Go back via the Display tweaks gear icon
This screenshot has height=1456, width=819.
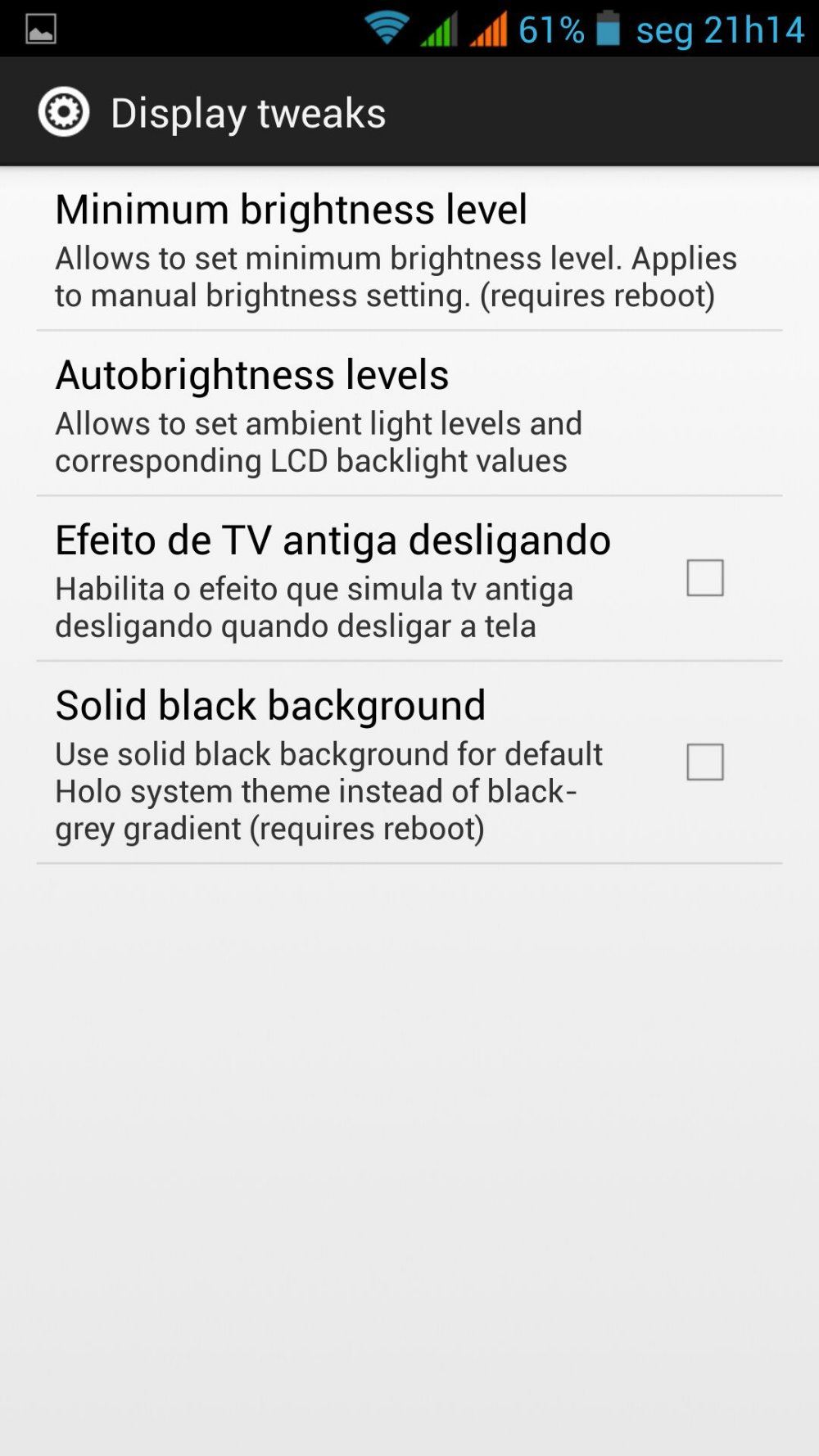(x=64, y=111)
